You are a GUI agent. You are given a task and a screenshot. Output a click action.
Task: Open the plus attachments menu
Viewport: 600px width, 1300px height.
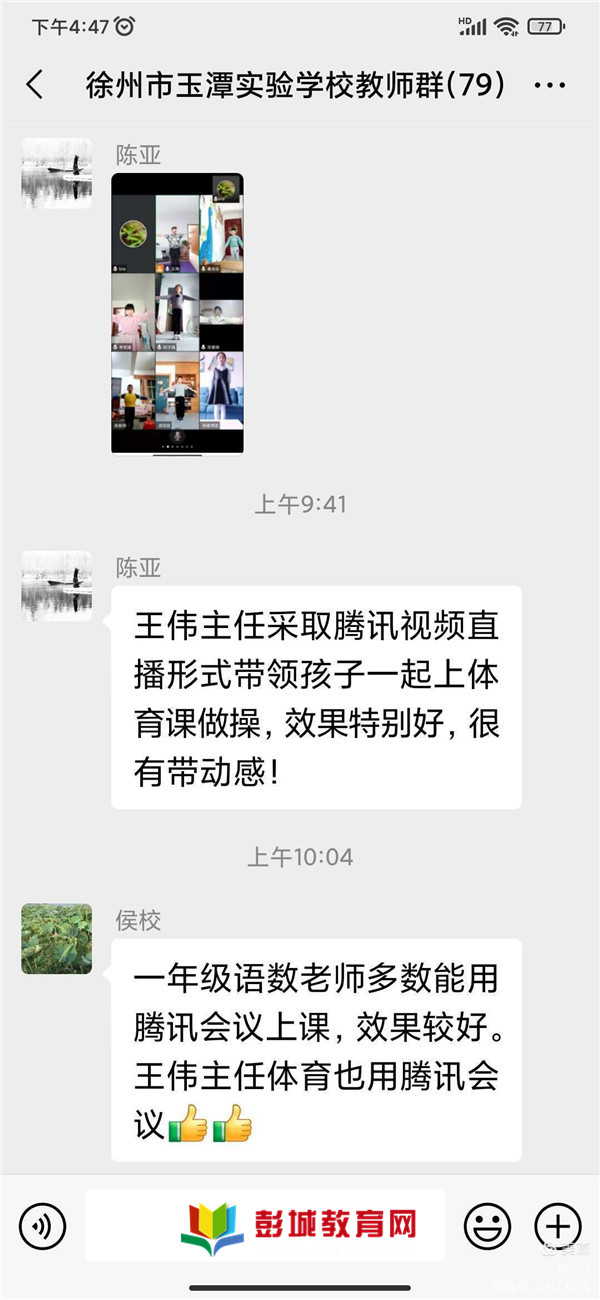point(557,1225)
